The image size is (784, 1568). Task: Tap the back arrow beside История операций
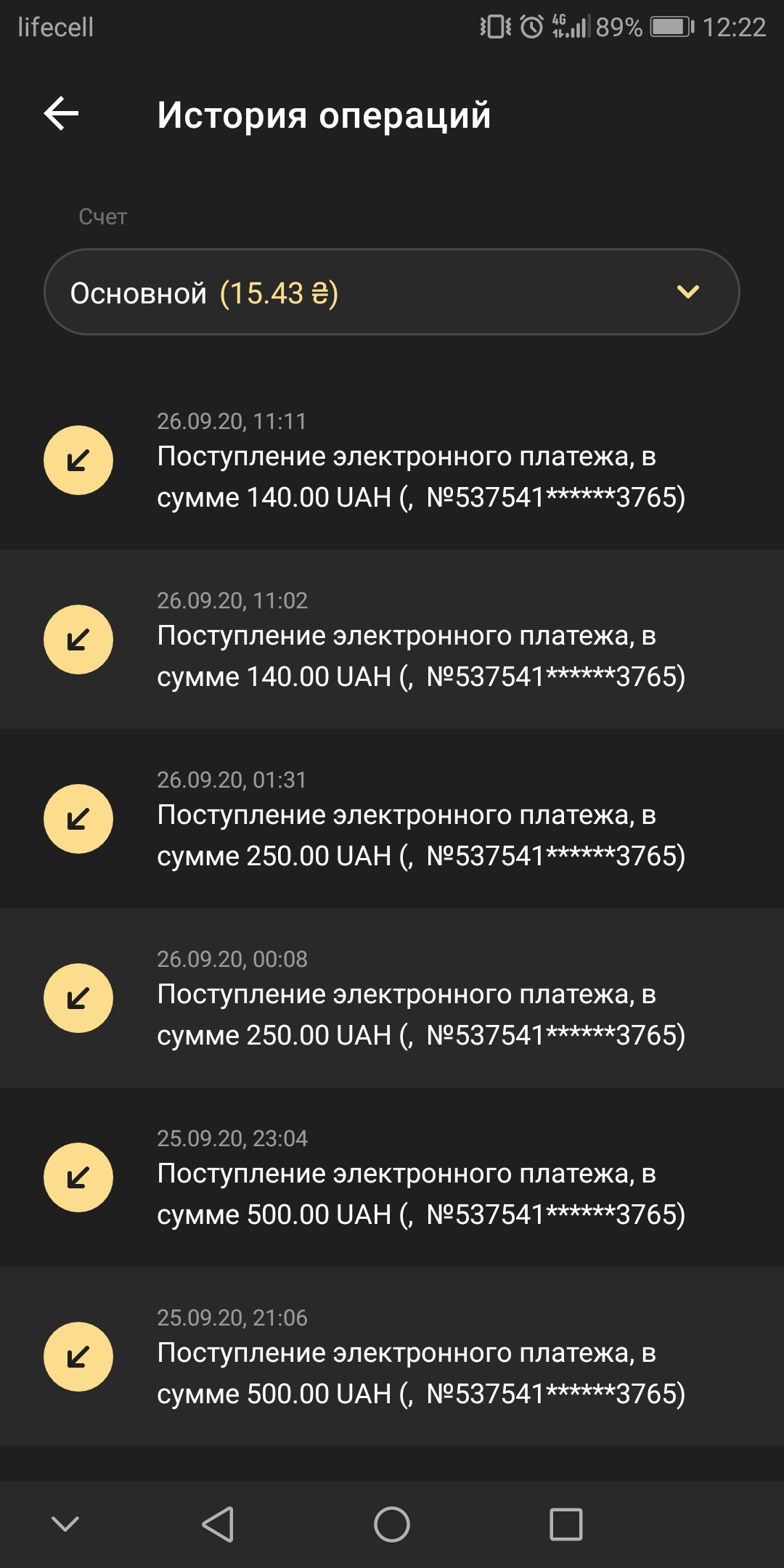pos(61,113)
